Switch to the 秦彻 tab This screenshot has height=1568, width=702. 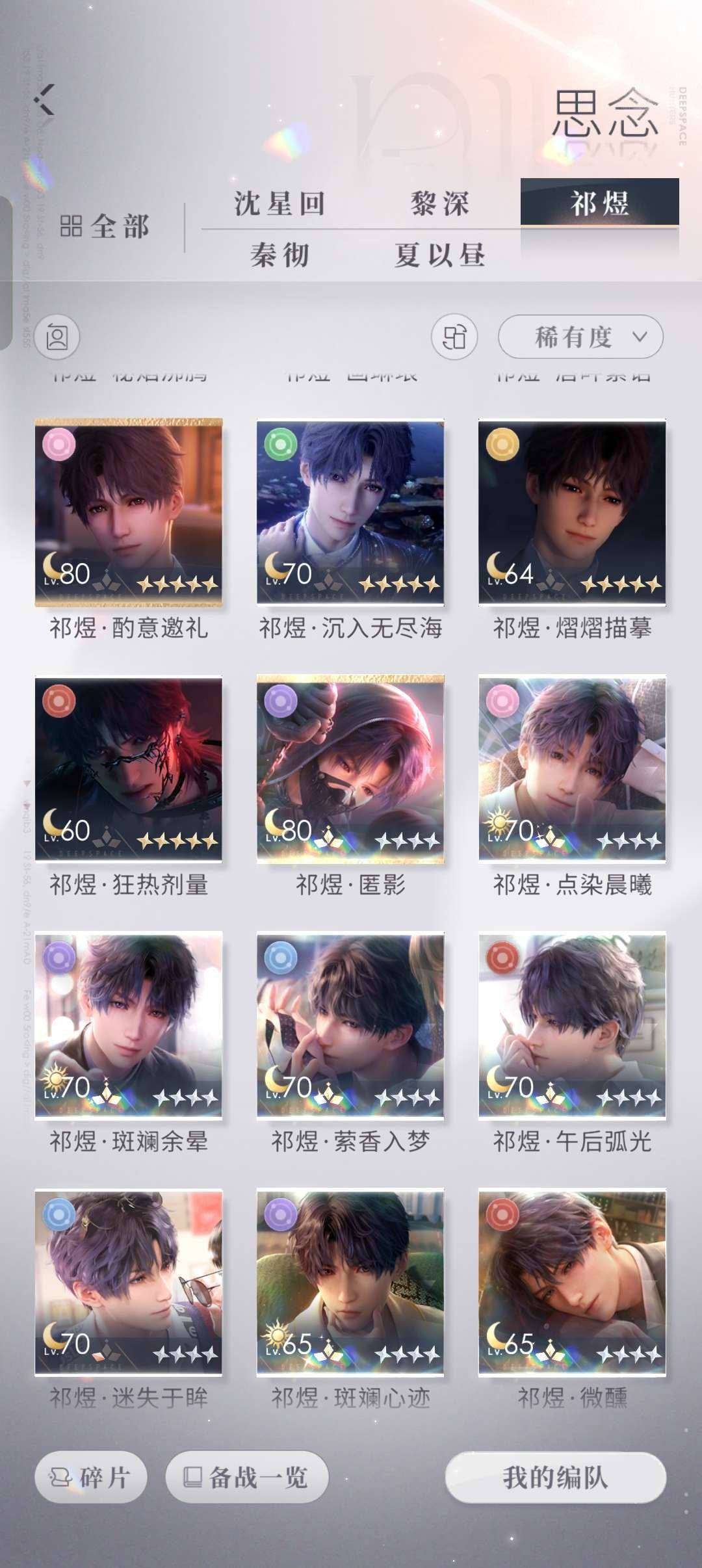click(x=279, y=254)
